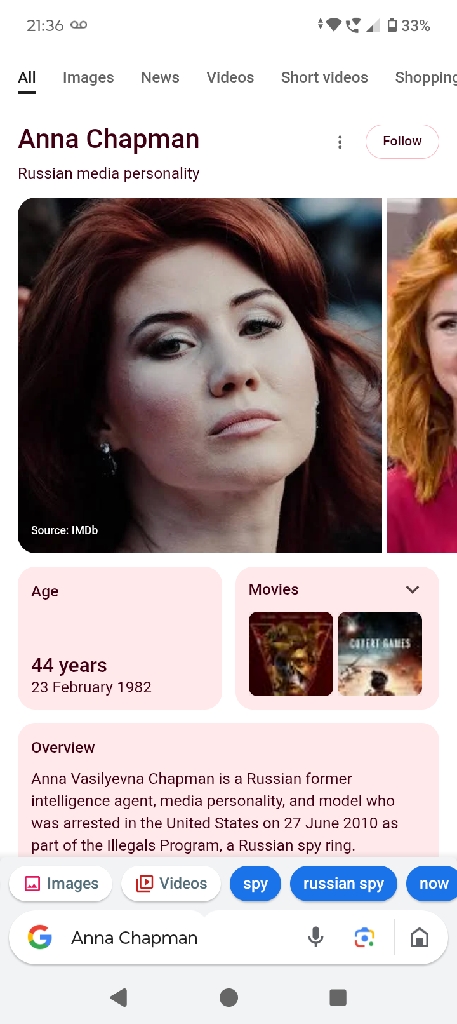The height and width of the screenshot is (1024, 457).
Task: Select the "spy" suggestion chip
Action: 255,884
